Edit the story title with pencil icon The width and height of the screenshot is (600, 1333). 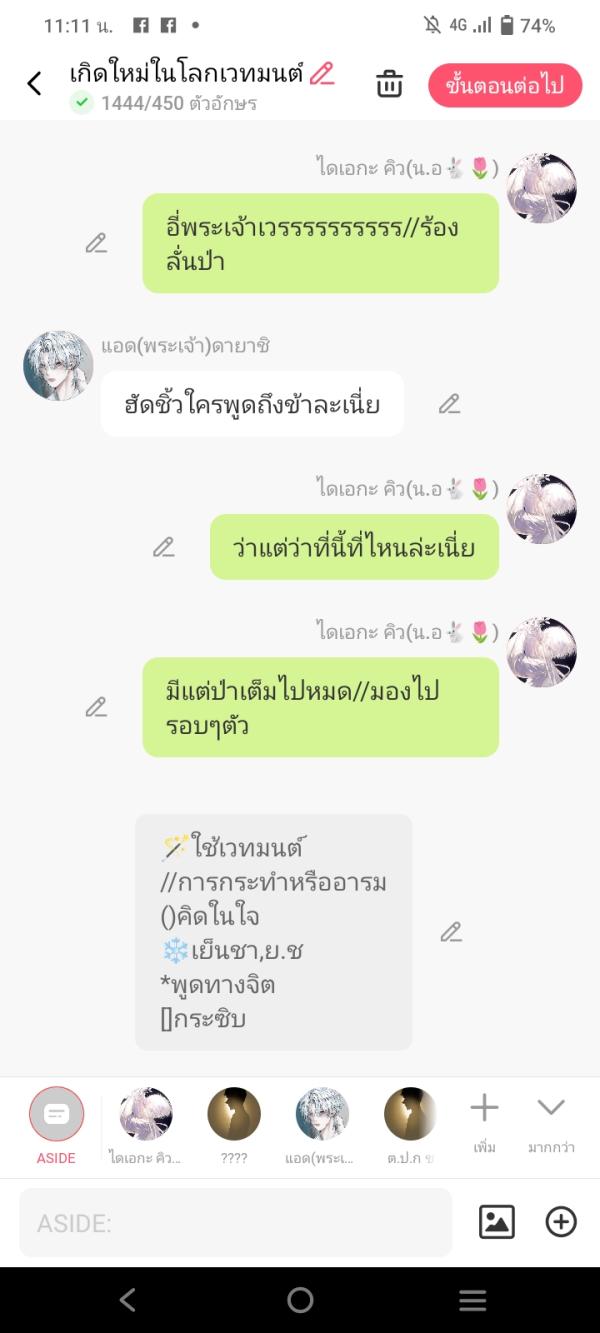tap(321, 73)
